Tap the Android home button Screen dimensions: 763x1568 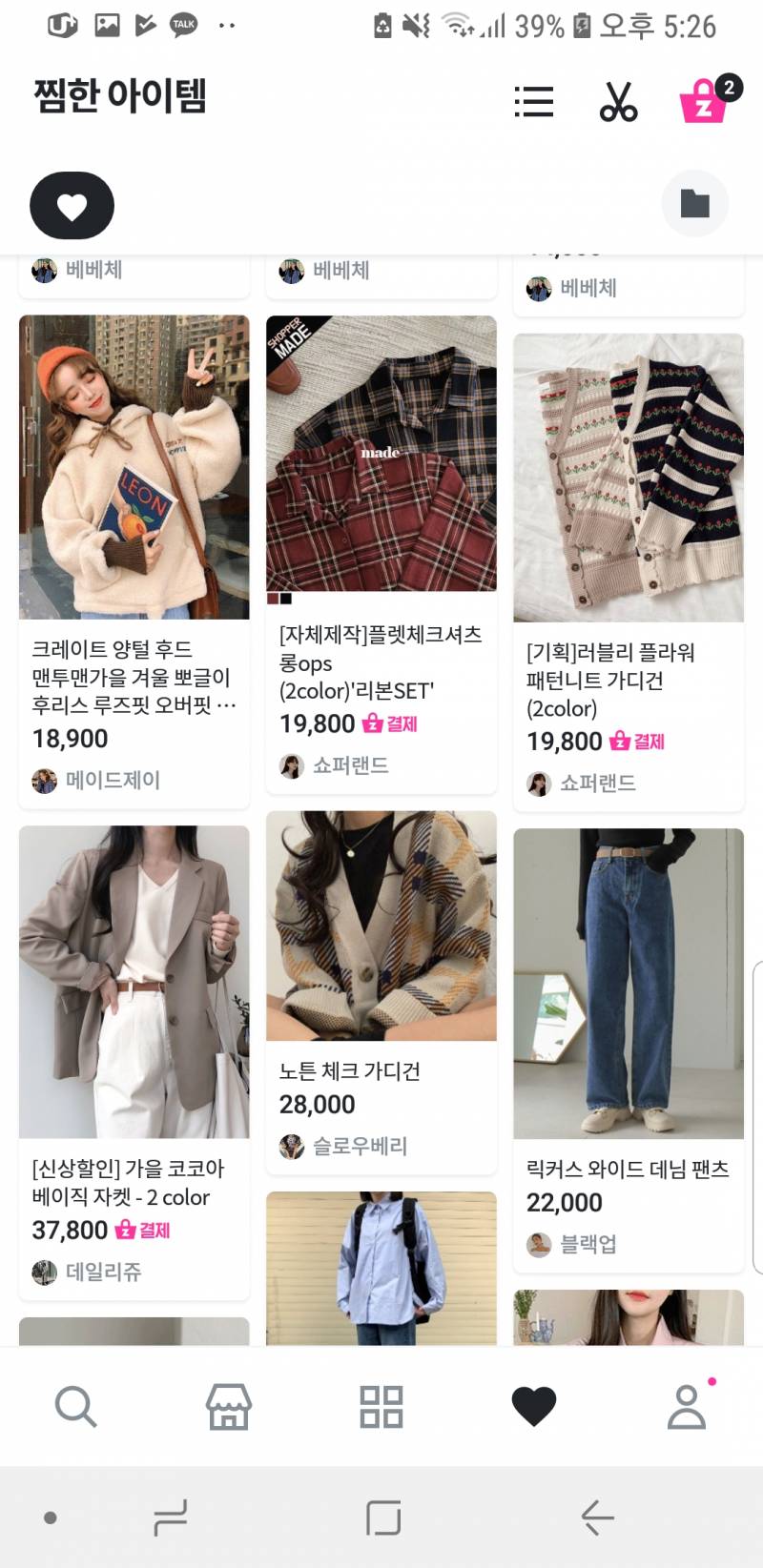381,1516
